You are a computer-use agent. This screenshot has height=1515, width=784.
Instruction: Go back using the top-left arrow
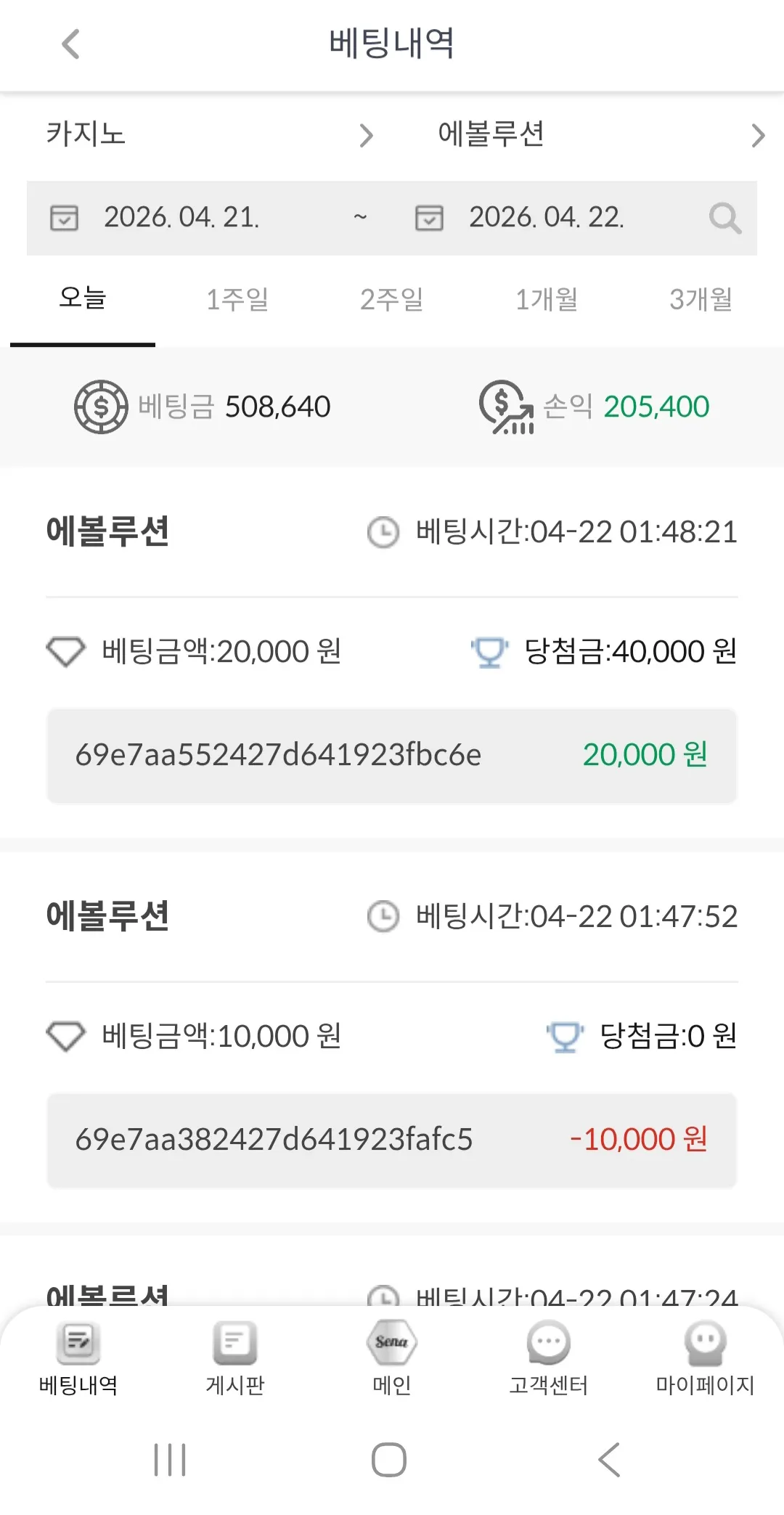[70, 44]
